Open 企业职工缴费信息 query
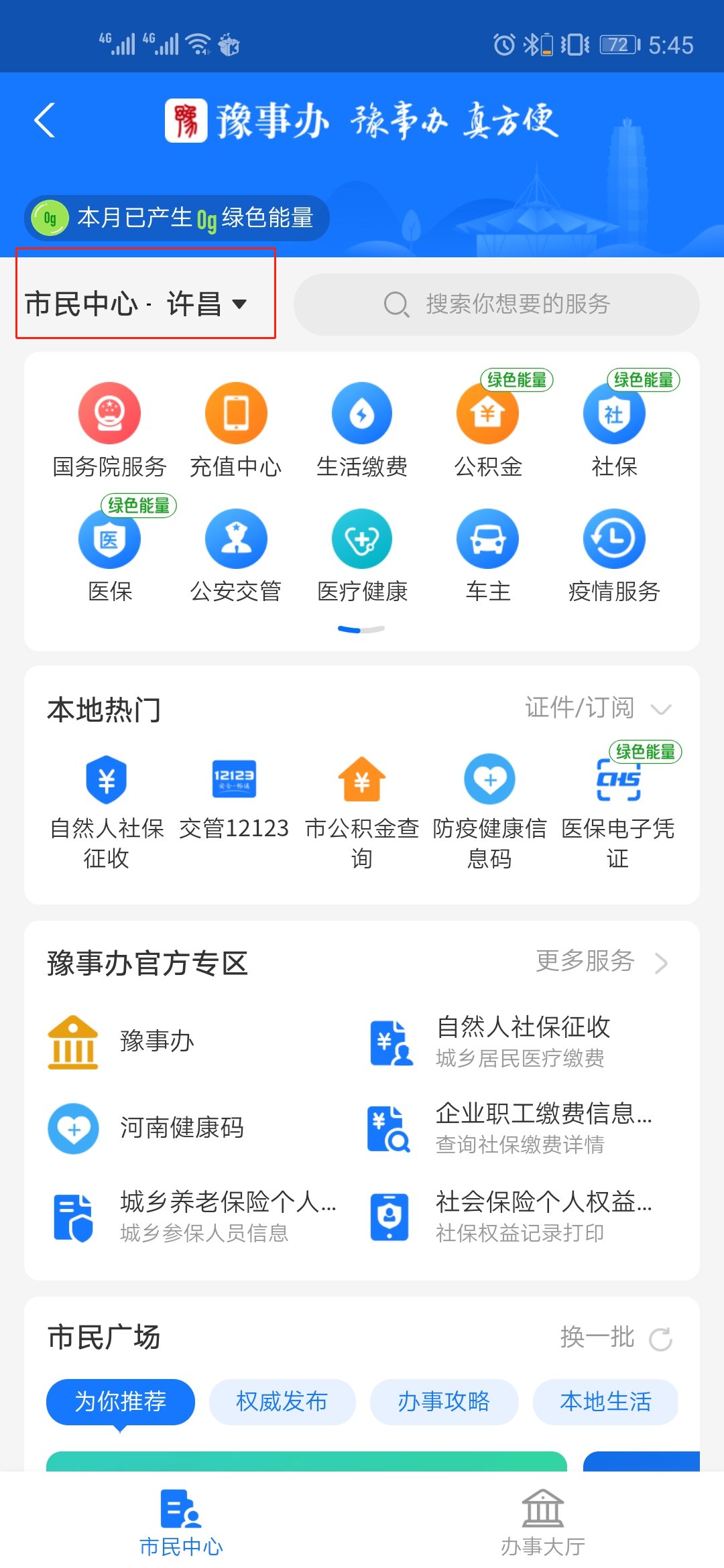 click(x=511, y=1128)
